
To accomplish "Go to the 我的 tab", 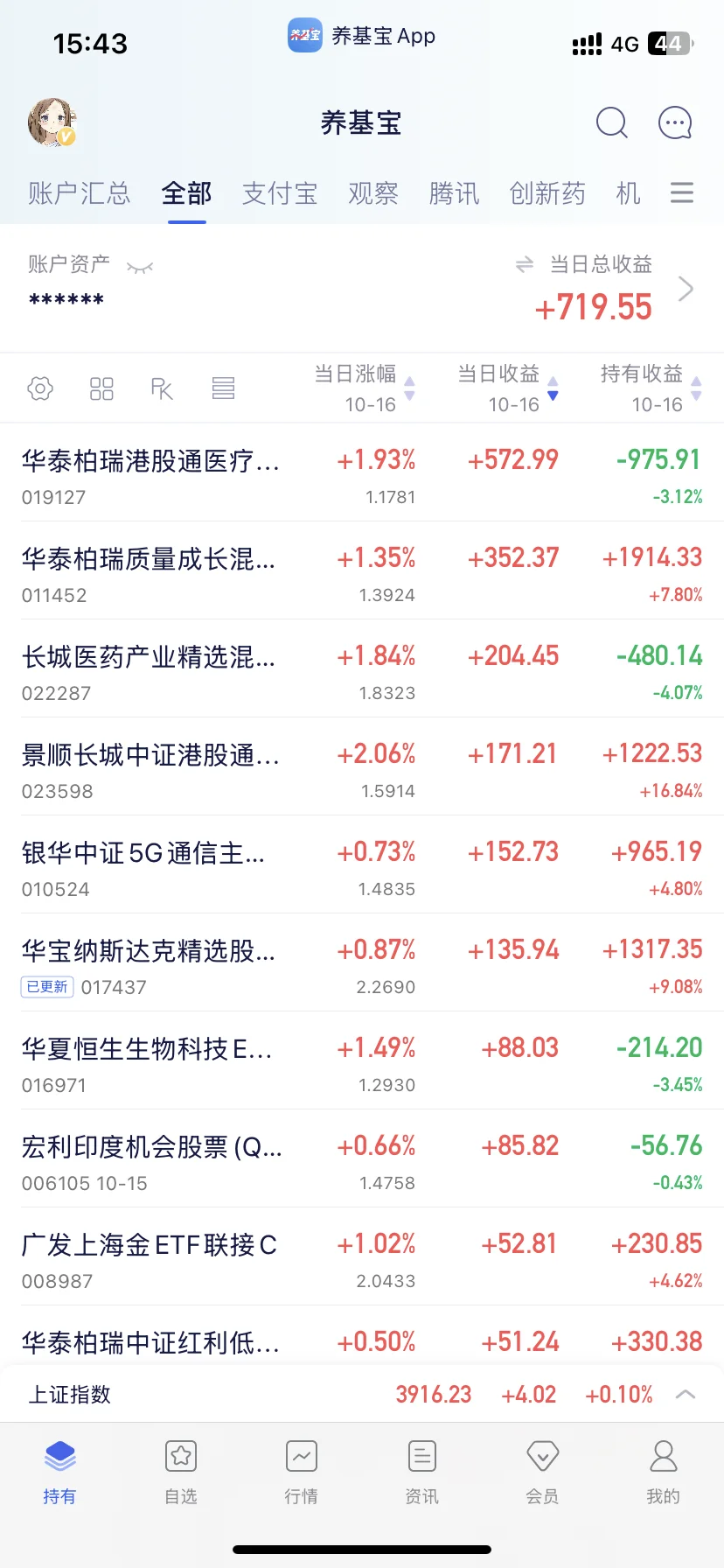I will [x=664, y=1472].
